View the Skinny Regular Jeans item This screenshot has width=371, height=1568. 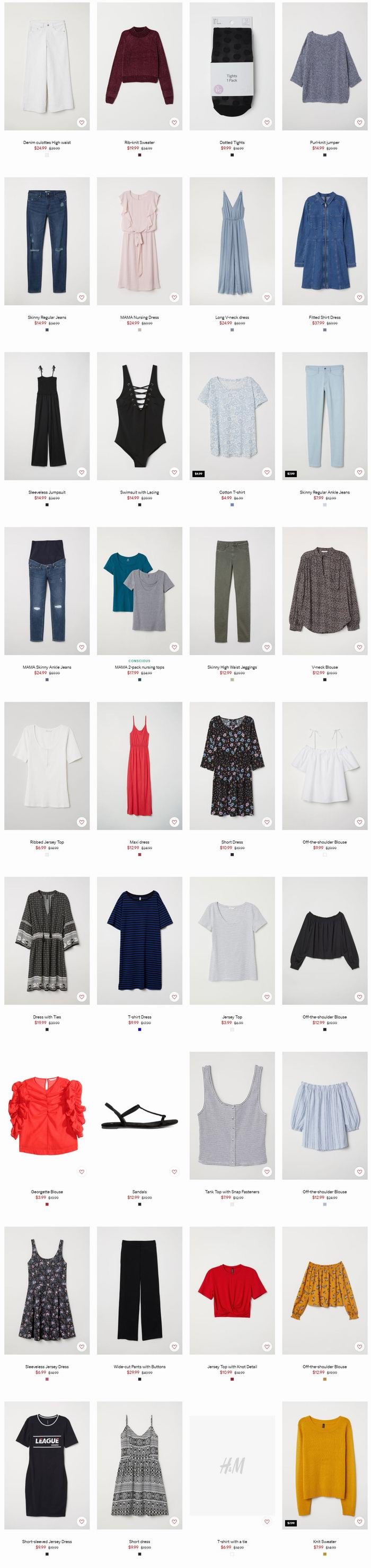pos(47,241)
